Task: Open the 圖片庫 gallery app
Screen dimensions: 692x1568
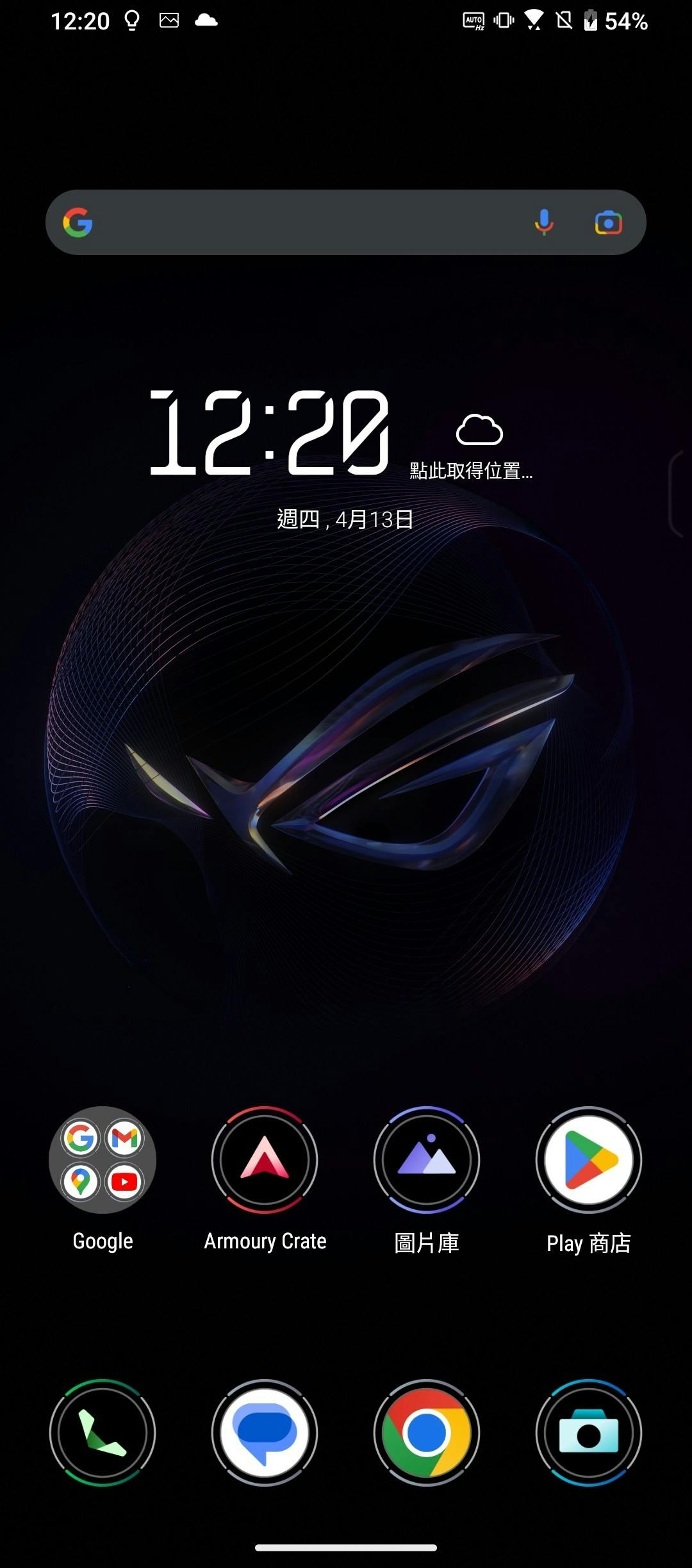Action: (427, 1159)
